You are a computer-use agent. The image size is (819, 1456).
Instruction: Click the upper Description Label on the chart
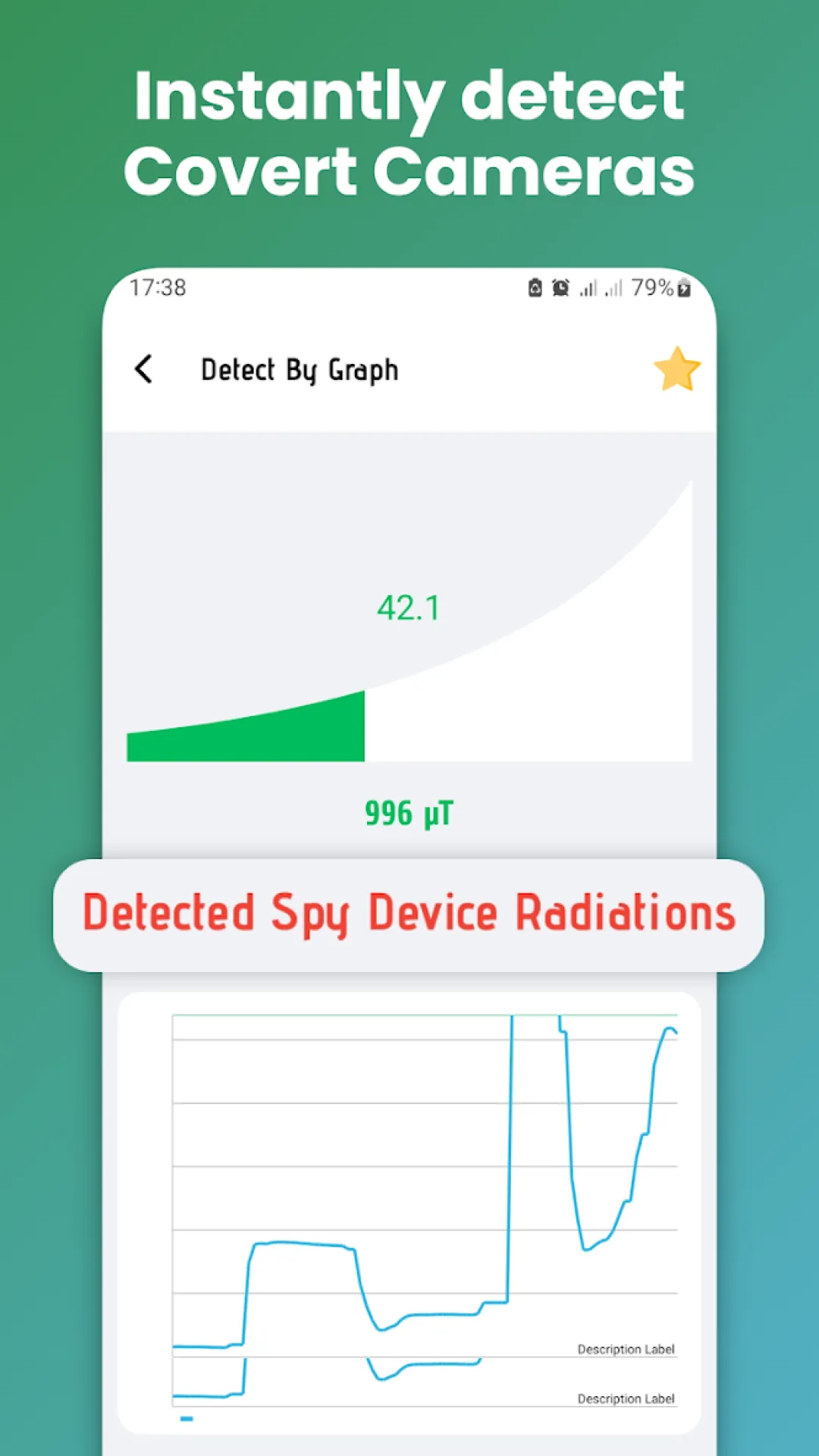tap(626, 1349)
